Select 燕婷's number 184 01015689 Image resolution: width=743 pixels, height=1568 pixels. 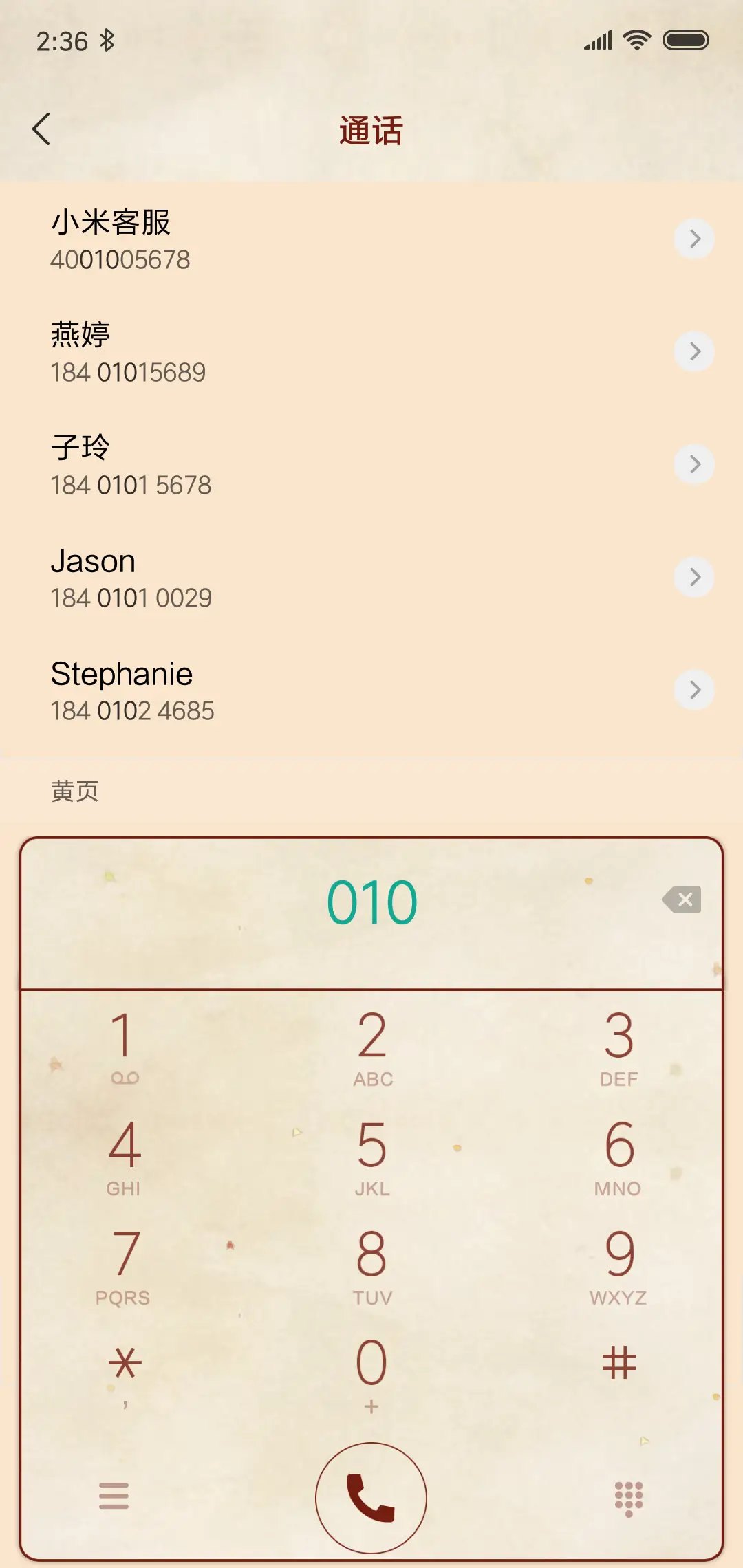click(129, 371)
